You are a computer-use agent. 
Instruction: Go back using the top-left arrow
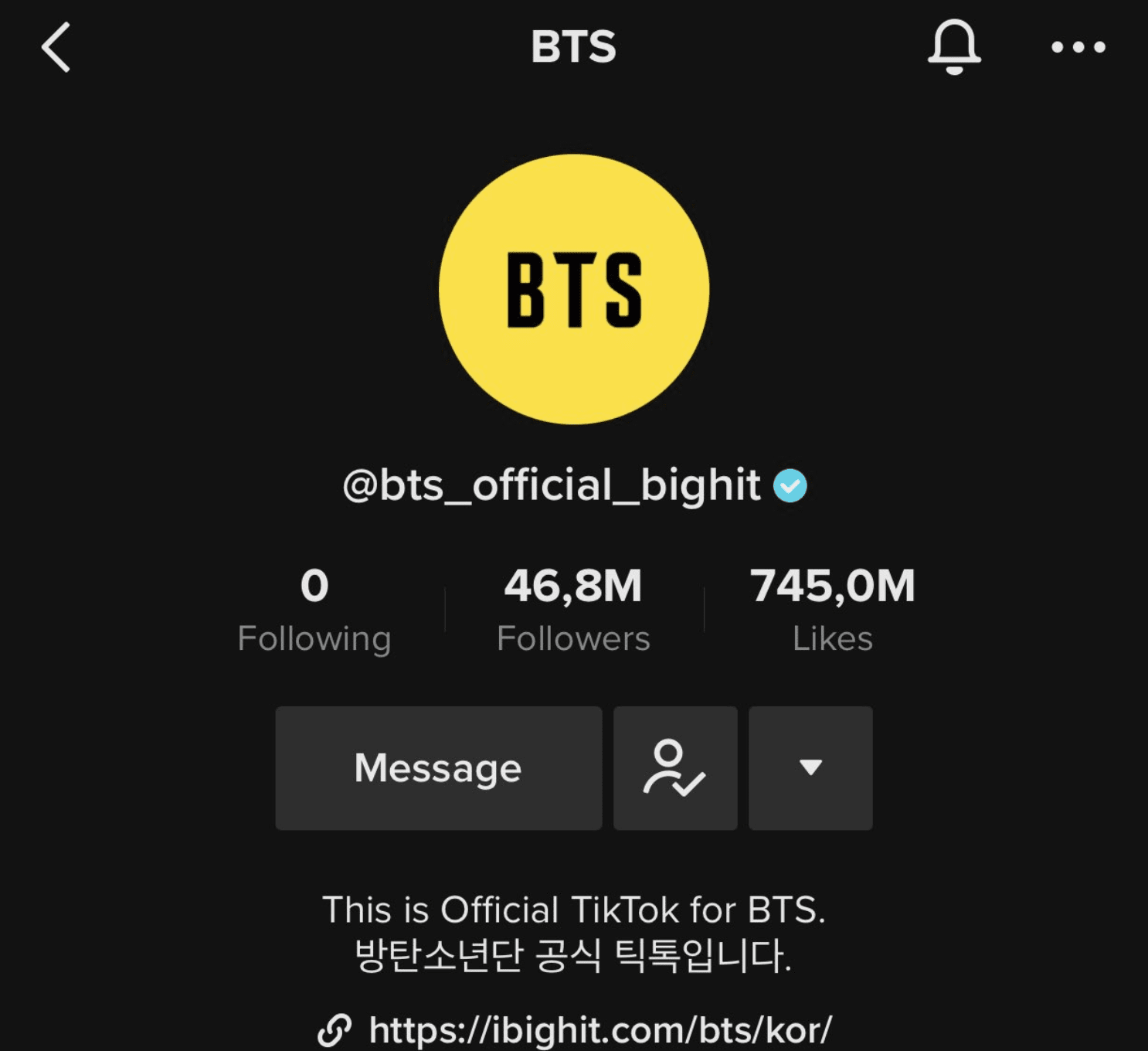tap(56, 47)
